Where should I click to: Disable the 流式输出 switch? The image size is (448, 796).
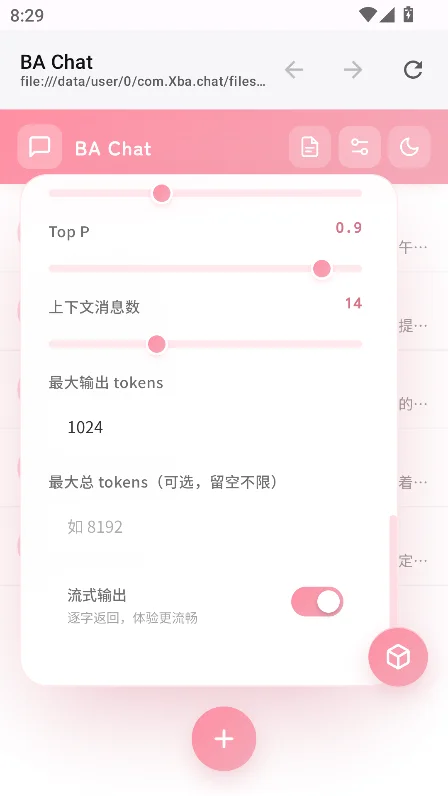pos(317,602)
